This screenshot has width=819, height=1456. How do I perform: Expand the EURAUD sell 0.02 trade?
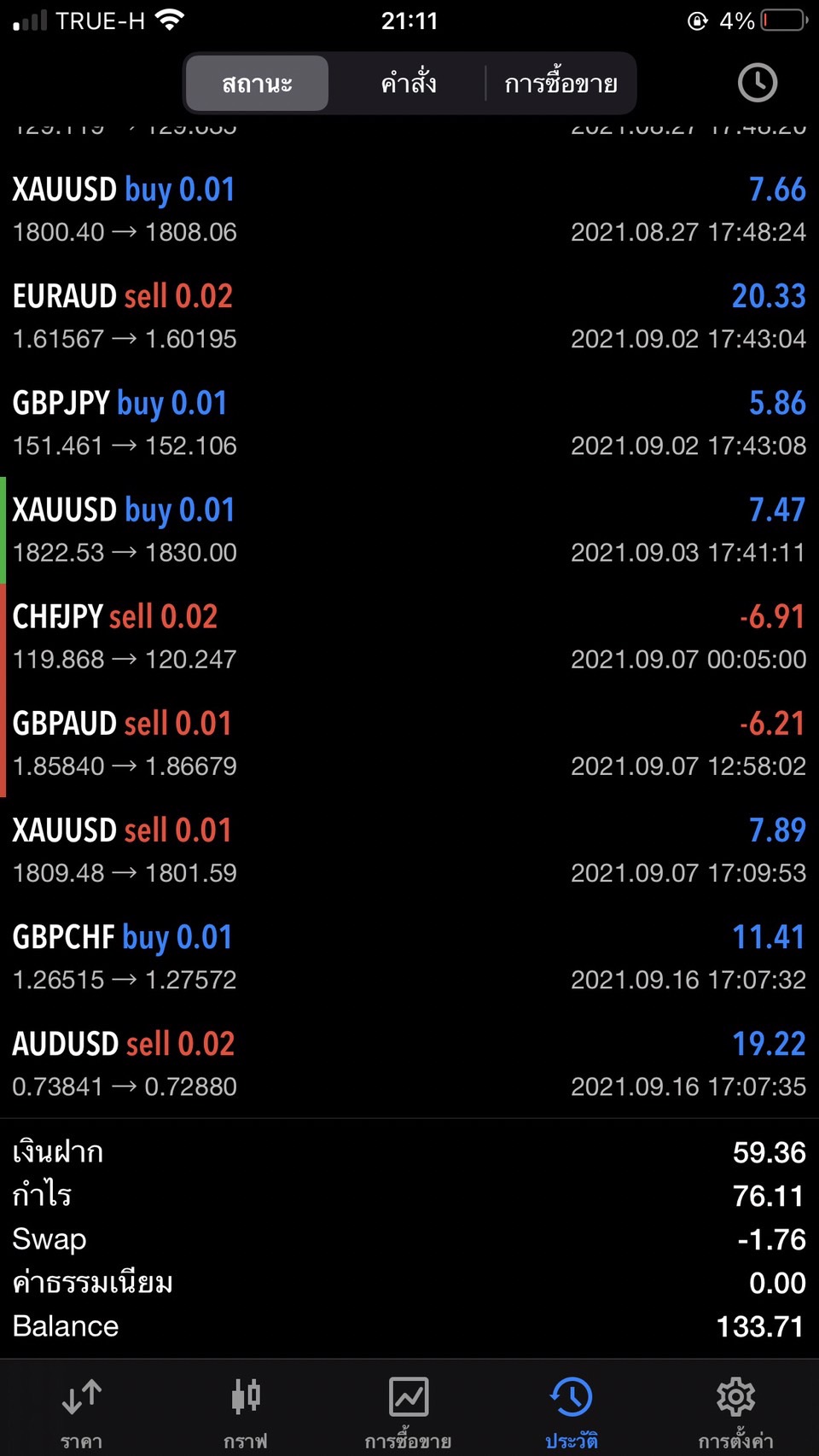coord(409,317)
